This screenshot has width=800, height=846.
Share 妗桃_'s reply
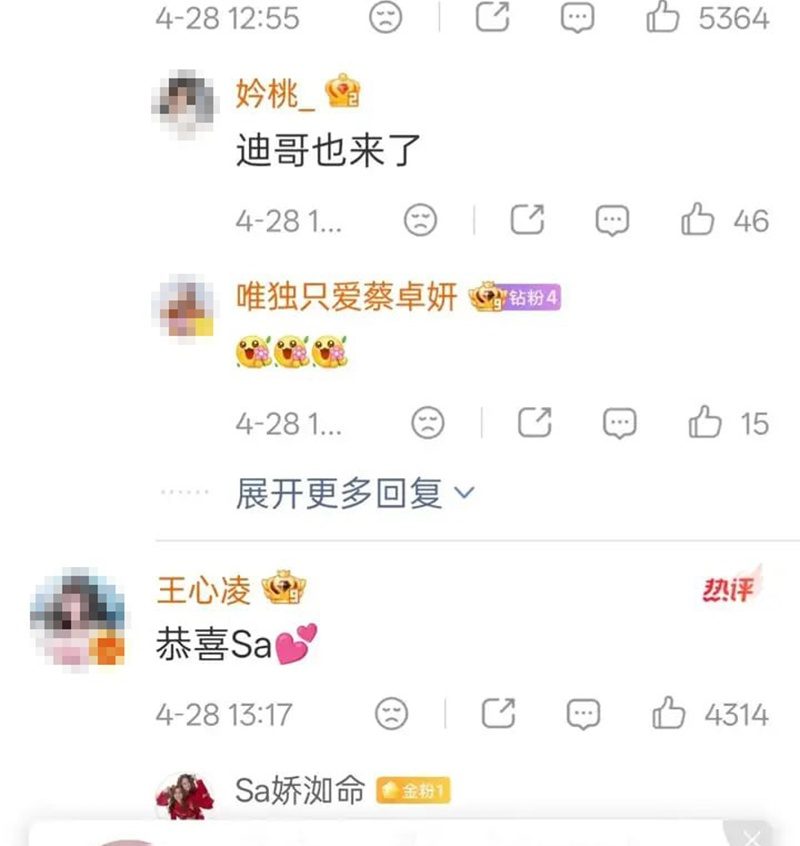527,220
